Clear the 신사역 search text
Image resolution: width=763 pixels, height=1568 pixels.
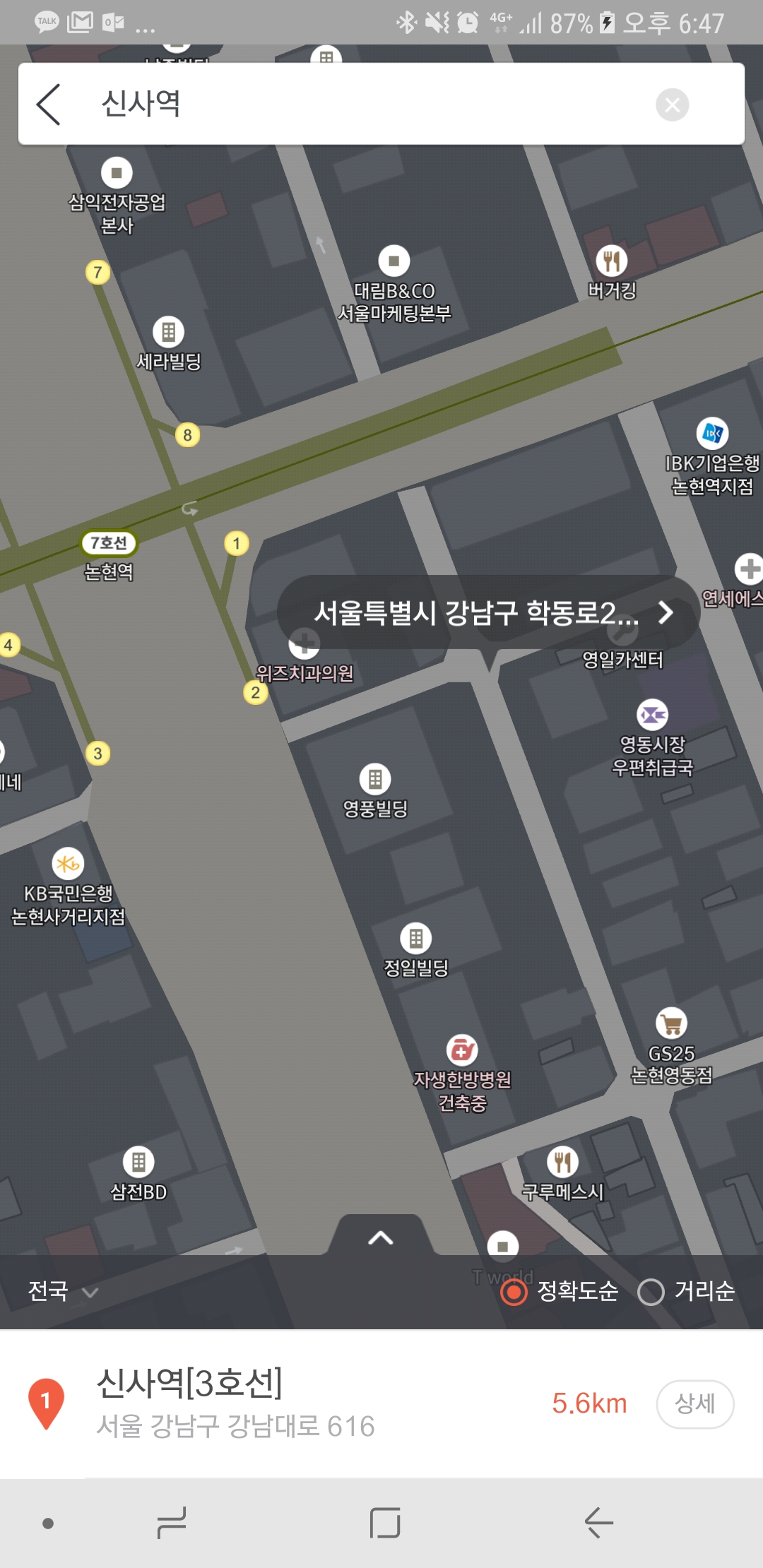672,105
